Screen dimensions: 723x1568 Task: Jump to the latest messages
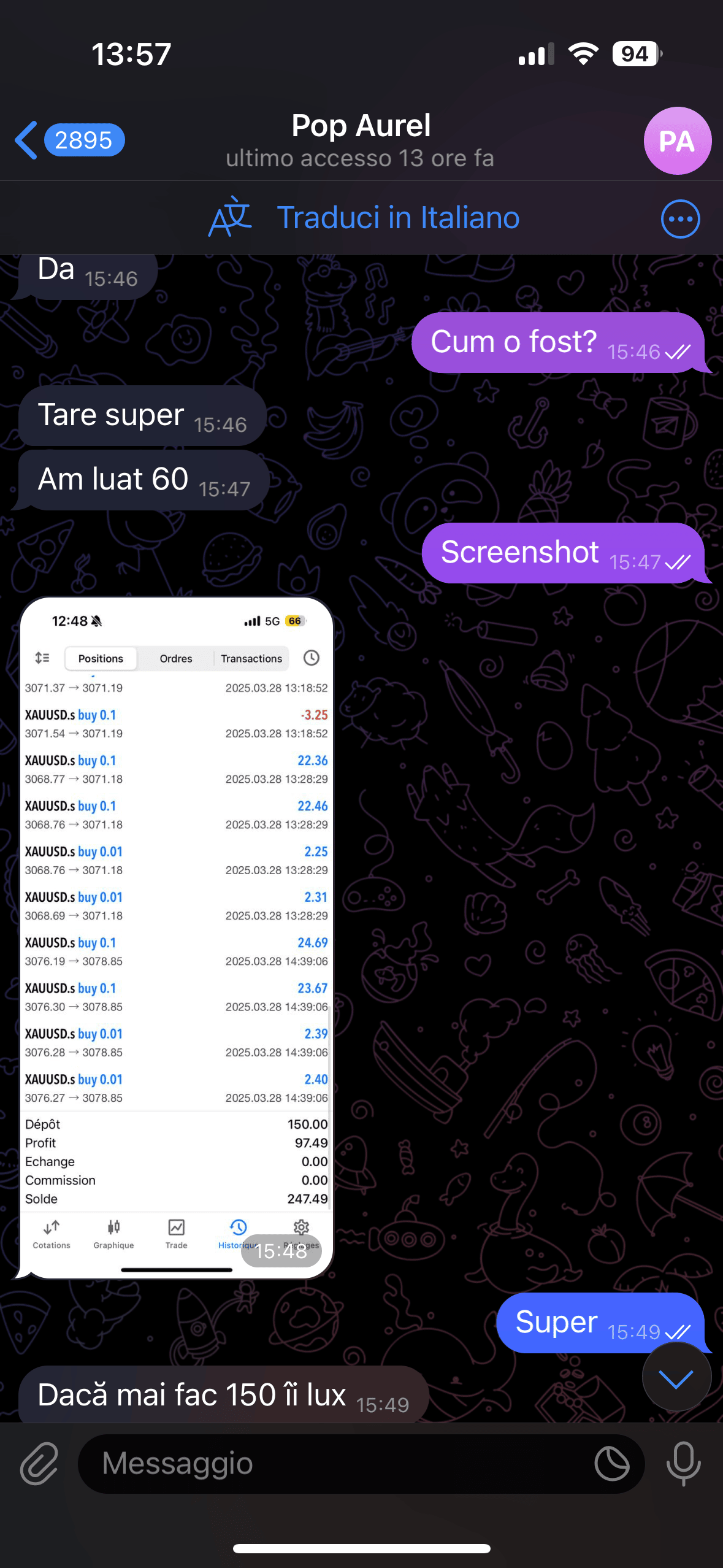tap(676, 1378)
